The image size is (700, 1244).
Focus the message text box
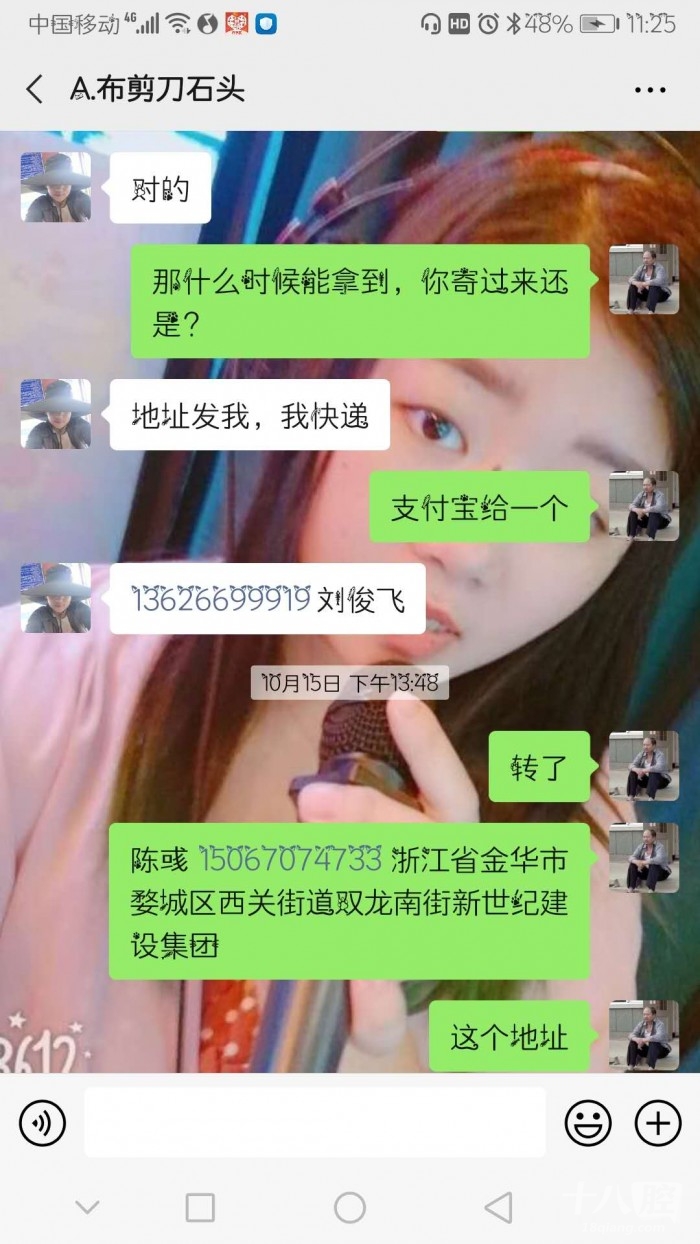coord(315,1123)
